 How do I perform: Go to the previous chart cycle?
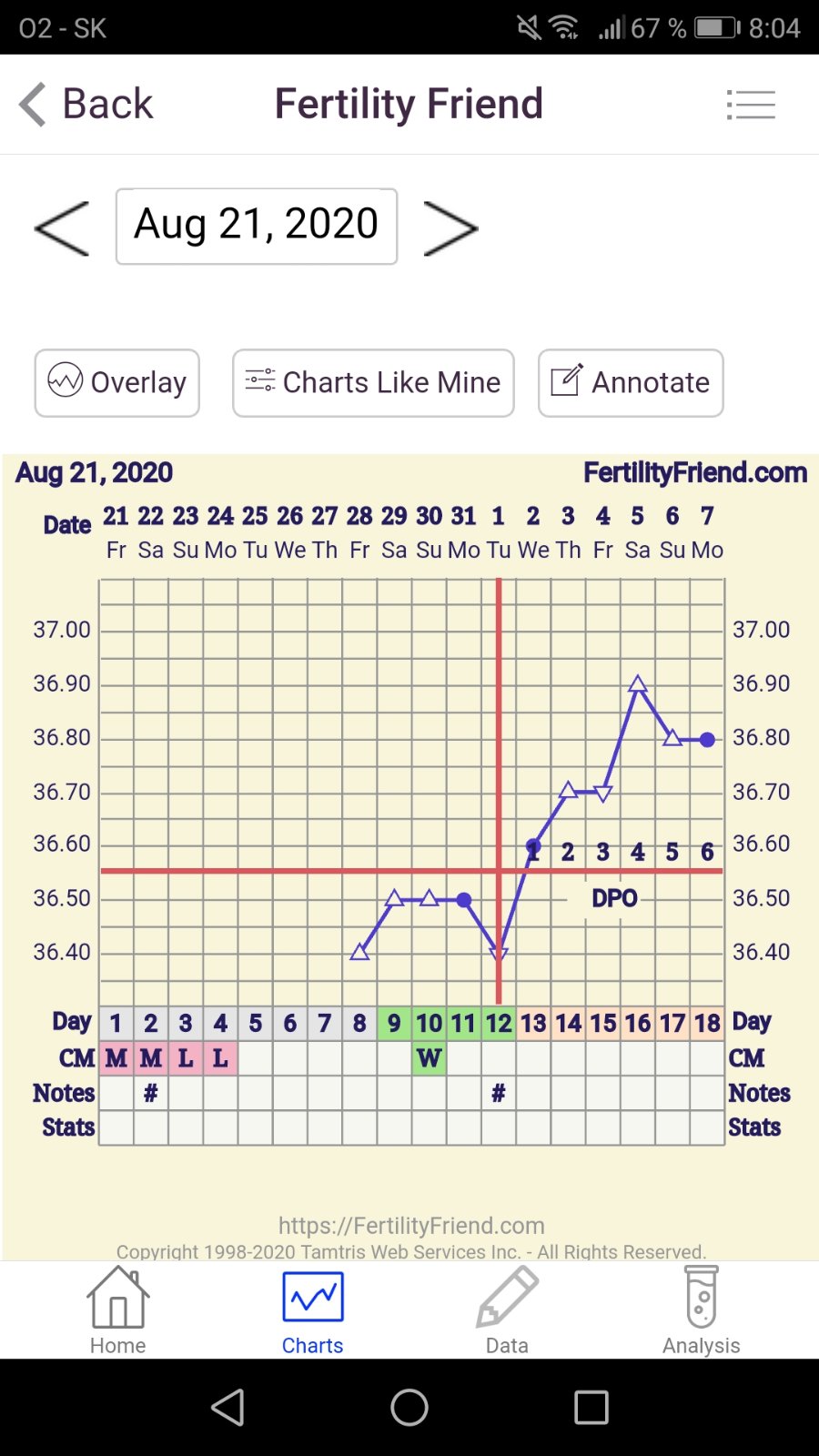tap(62, 227)
